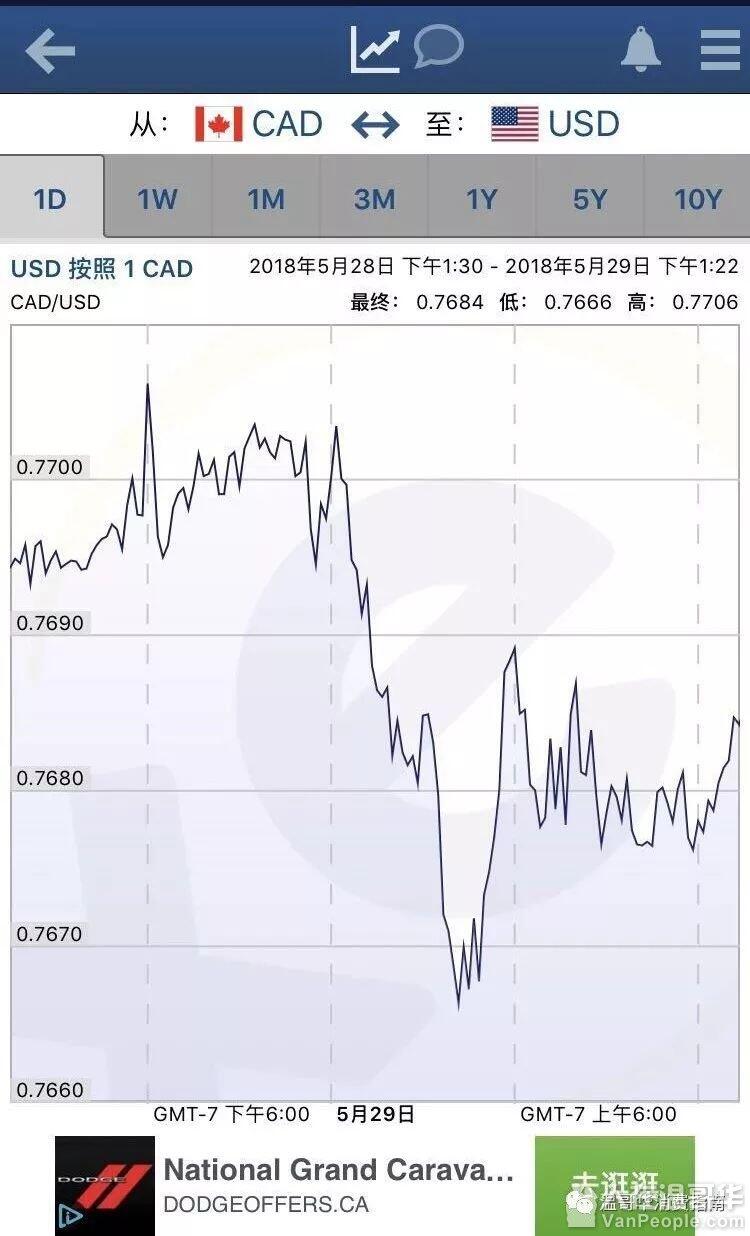Open the chat bubble icon
Screen dimensions: 750x1236
pos(438,46)
